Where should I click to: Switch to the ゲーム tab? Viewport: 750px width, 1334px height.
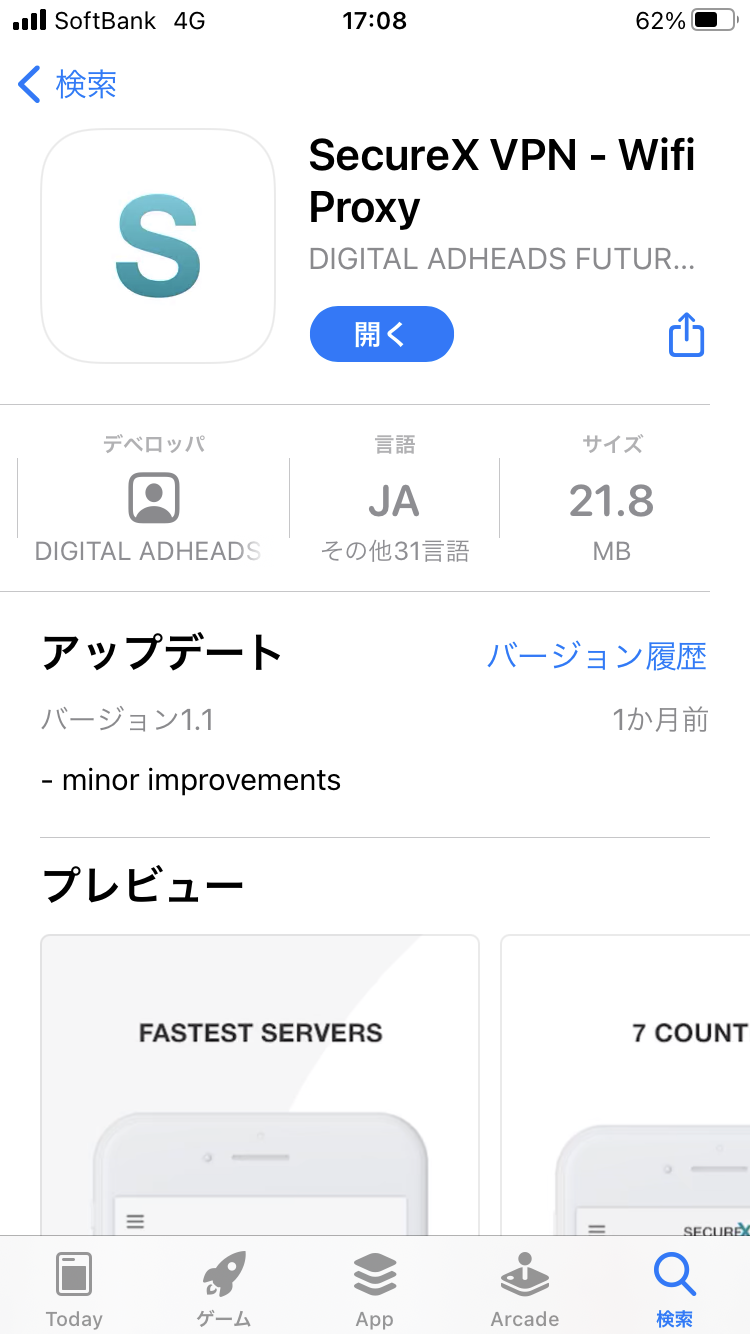(224, 1288)
